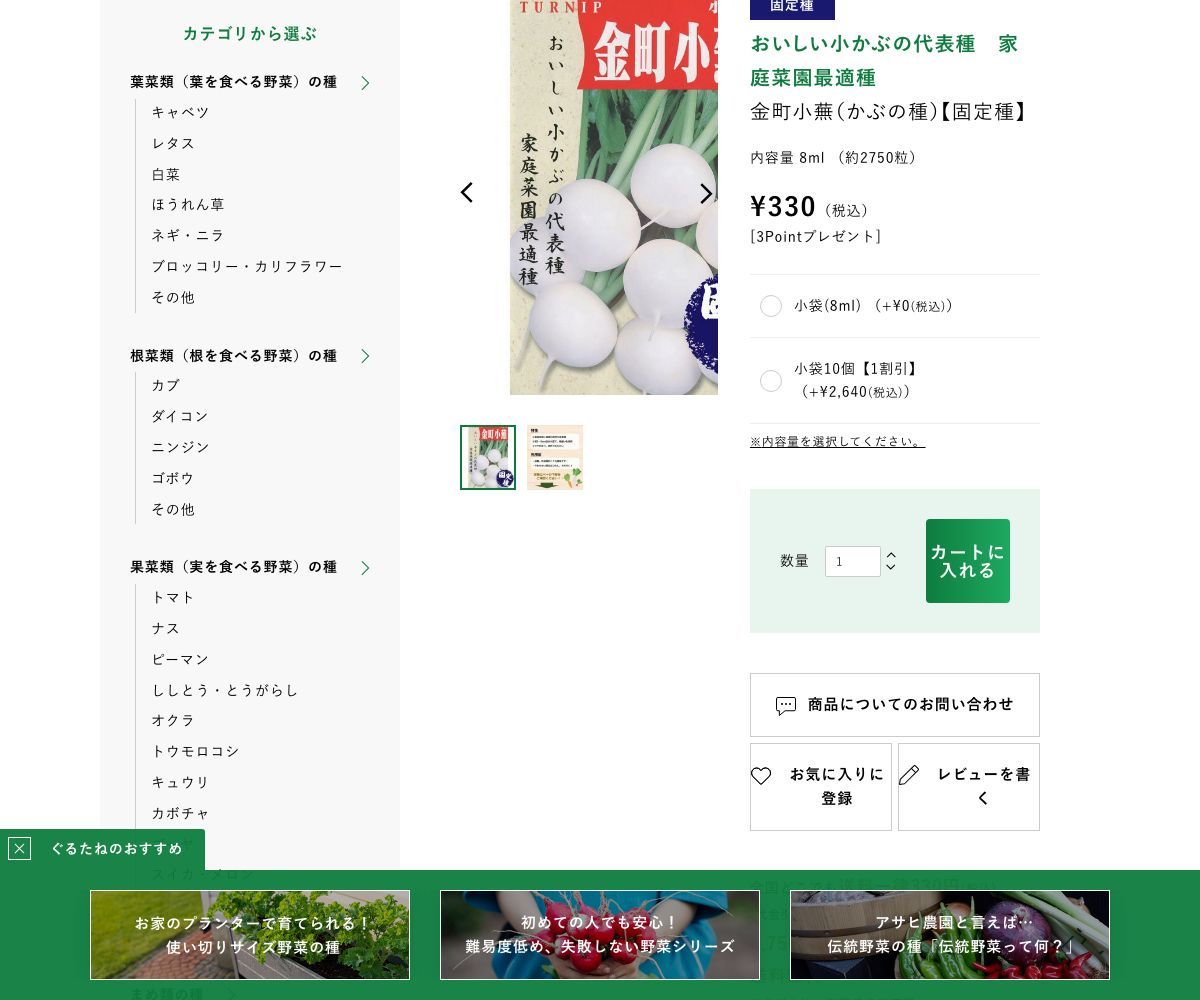Open the 伝統野菜って何? banner
1200x1000 pixels.
coord(950,935)
